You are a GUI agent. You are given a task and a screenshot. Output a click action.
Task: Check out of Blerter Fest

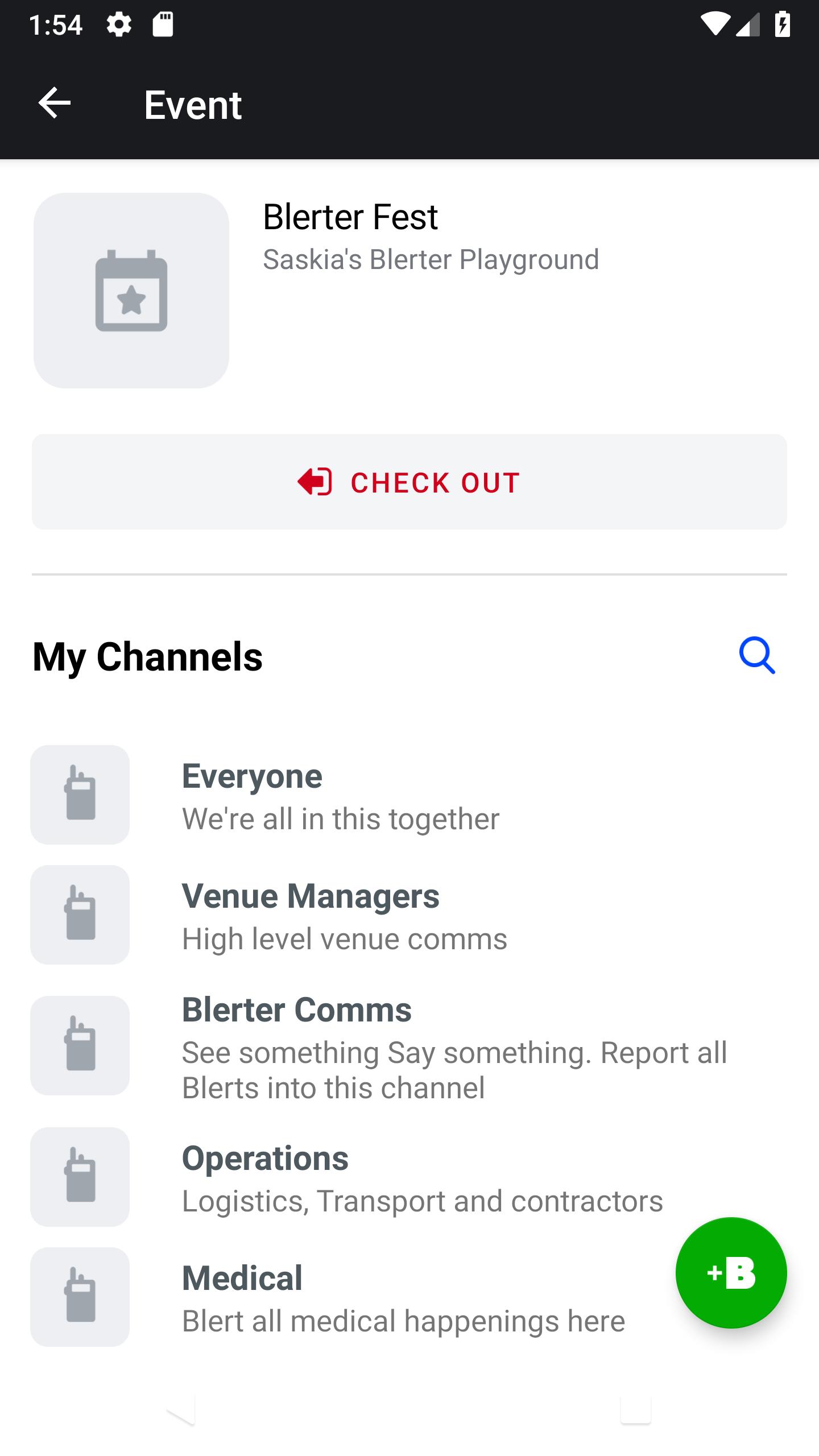click(x=409, y=482)
